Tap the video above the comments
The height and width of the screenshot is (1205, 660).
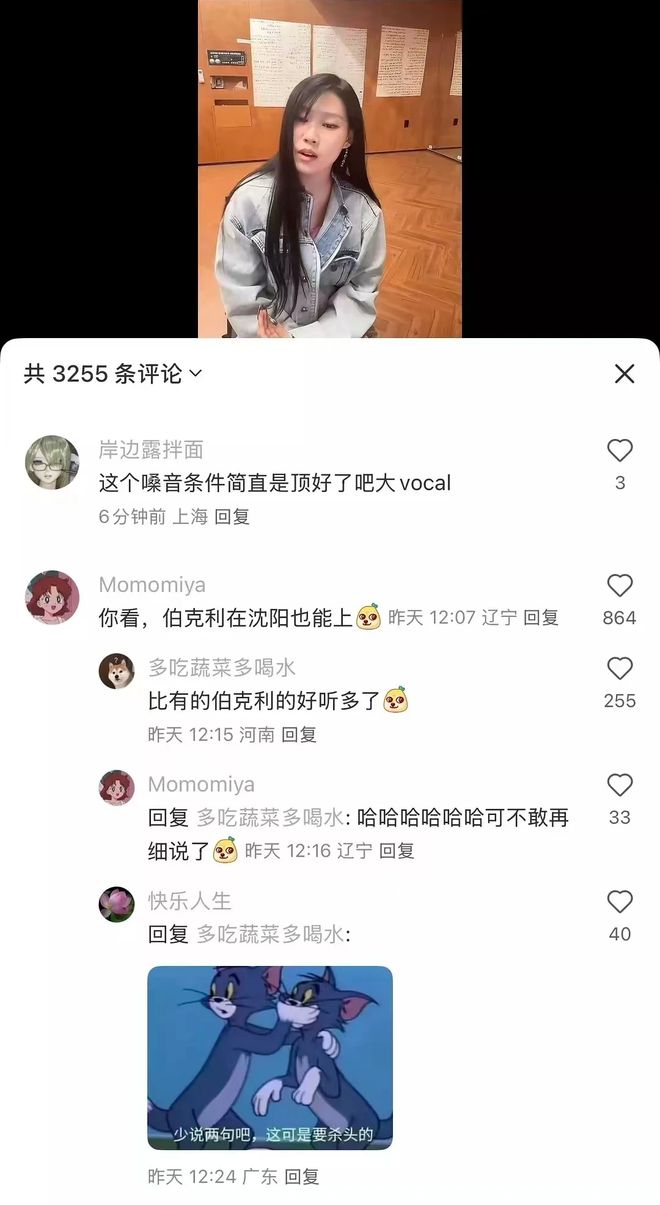click(x=330, y=168)
